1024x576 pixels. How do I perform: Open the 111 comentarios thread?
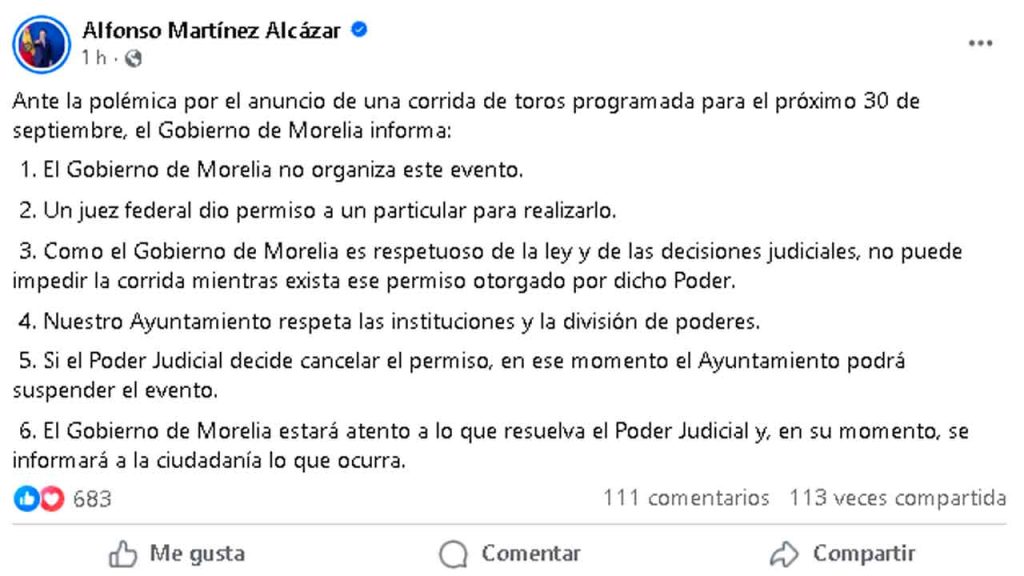(686, 498)
